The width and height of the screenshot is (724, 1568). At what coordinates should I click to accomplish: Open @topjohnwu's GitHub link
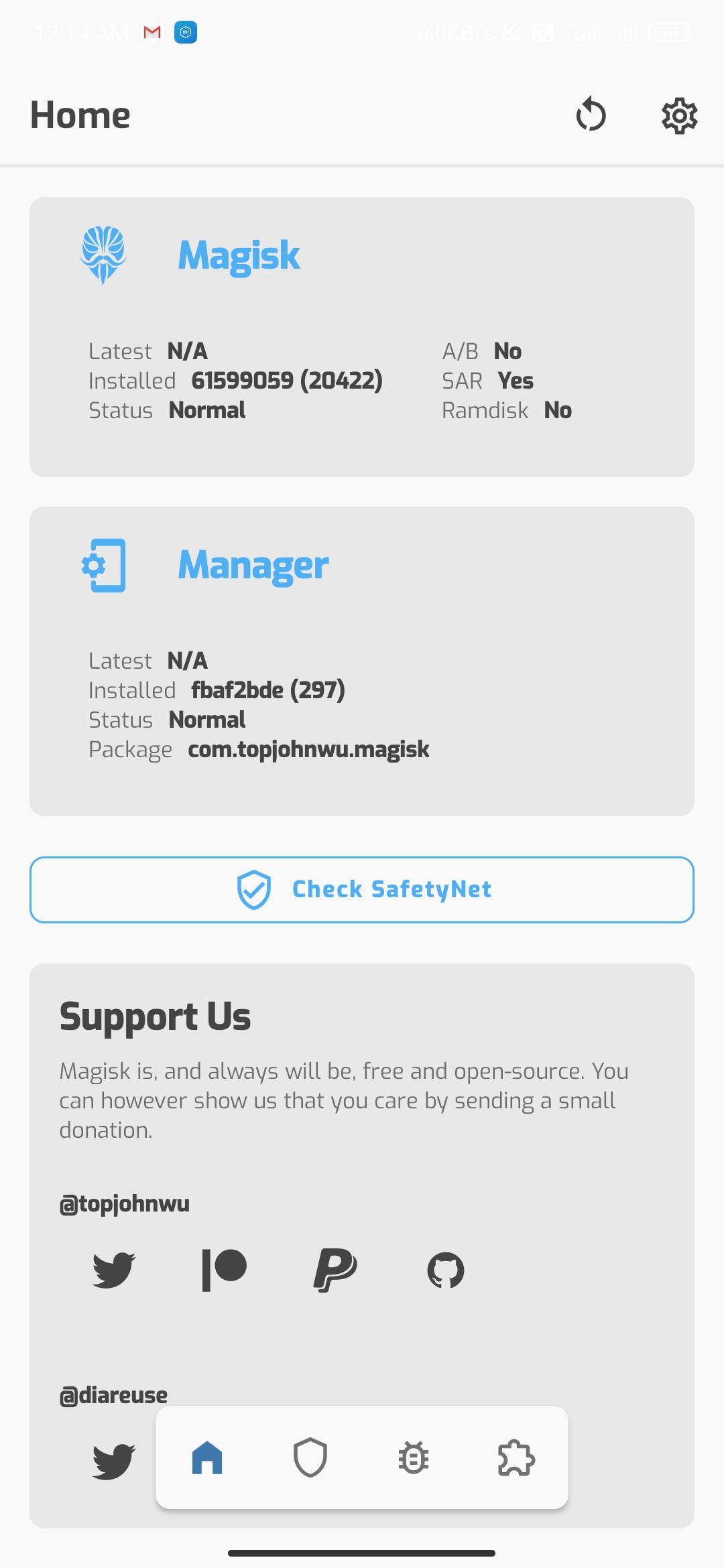446,1269
